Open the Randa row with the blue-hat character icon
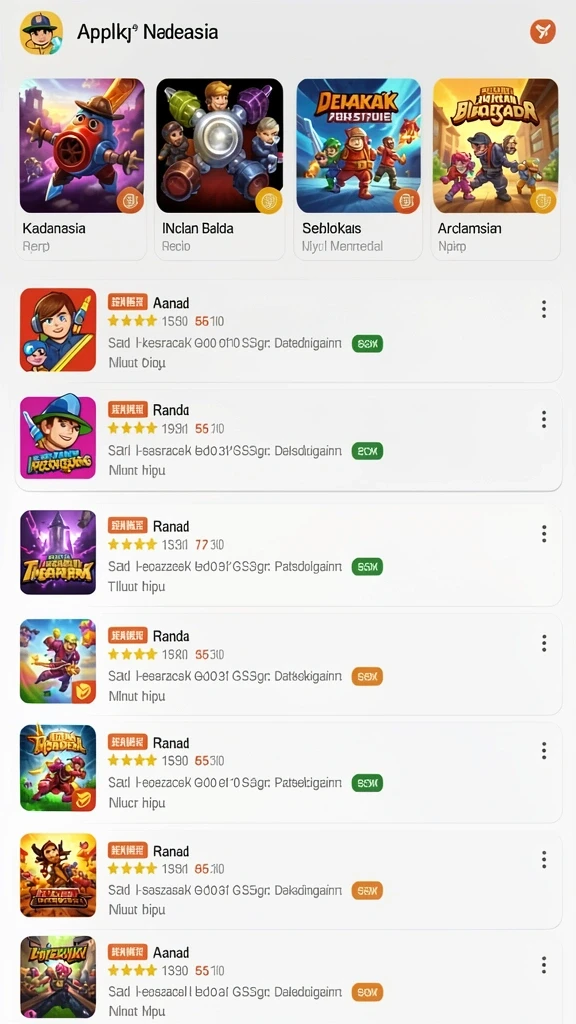This screenshot has height=1024, width=576. [x=288, y=440]
